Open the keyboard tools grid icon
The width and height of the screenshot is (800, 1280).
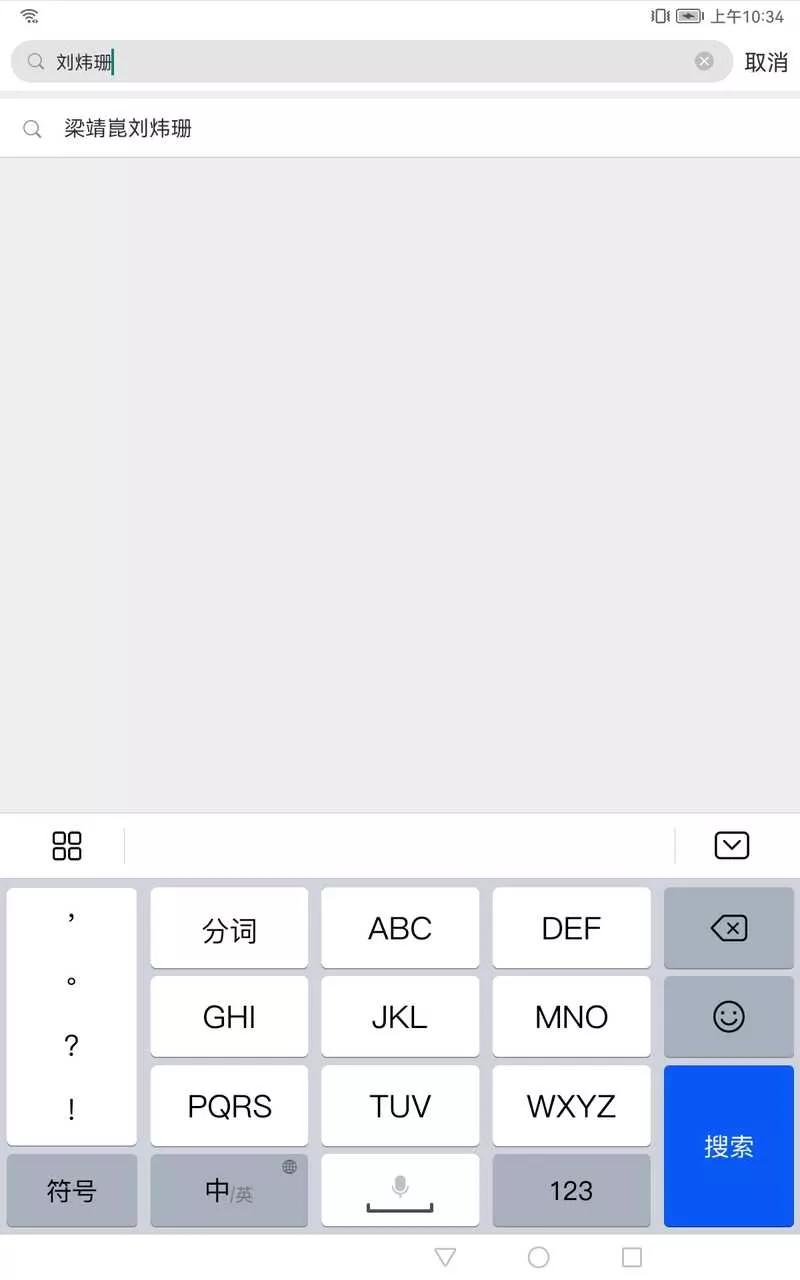click(x=67, y=846)
